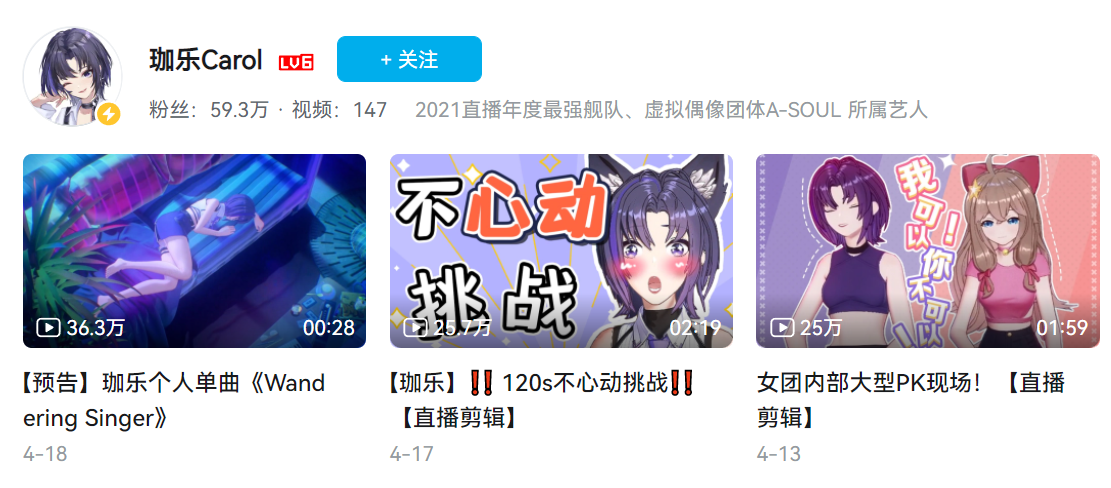Open the title 【珈乐】120s不心动挑战

click(540, 399)
